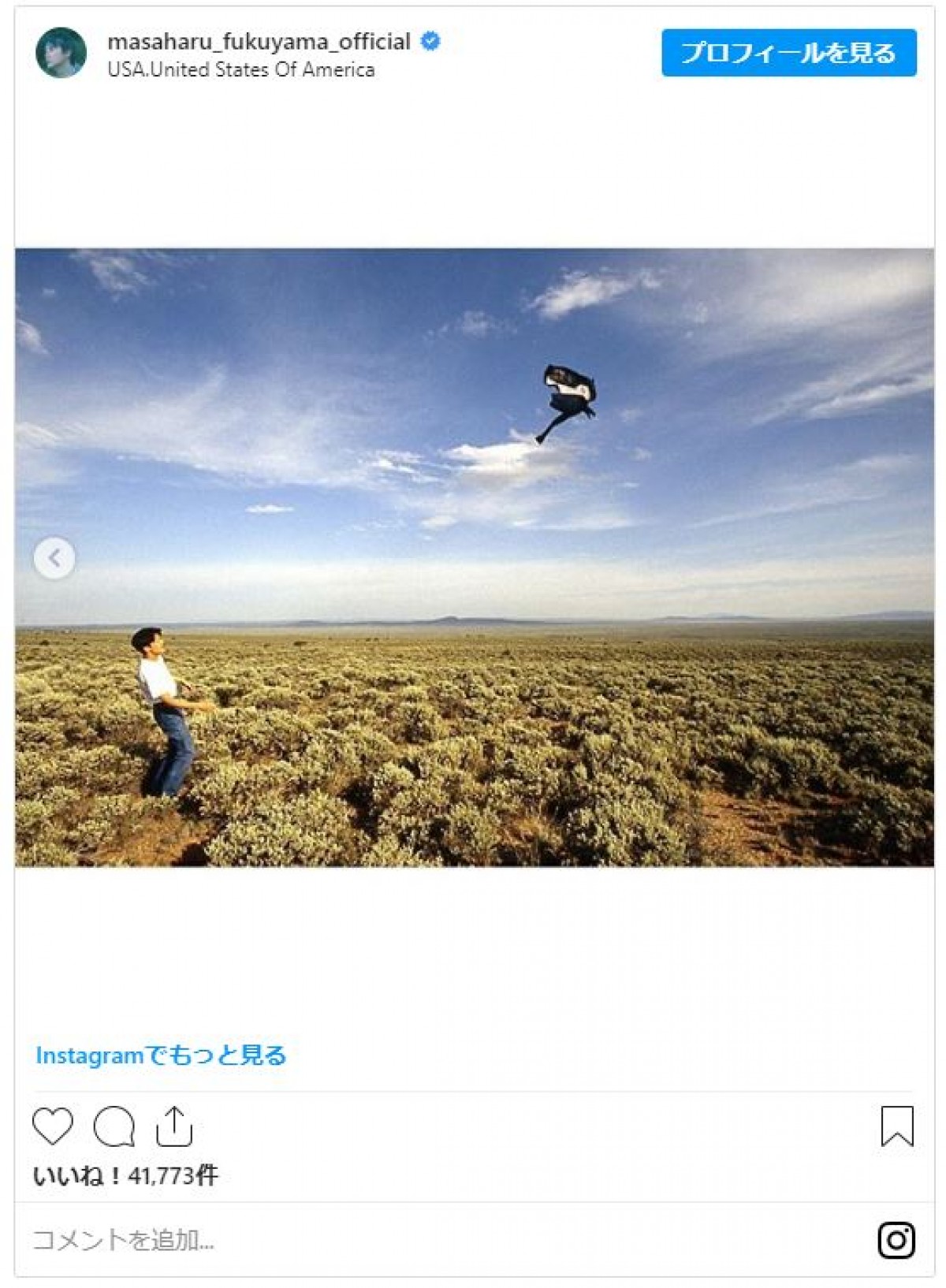Bookmark this post
Viewport: 946px width, 1288px height.
point(896,1126)
